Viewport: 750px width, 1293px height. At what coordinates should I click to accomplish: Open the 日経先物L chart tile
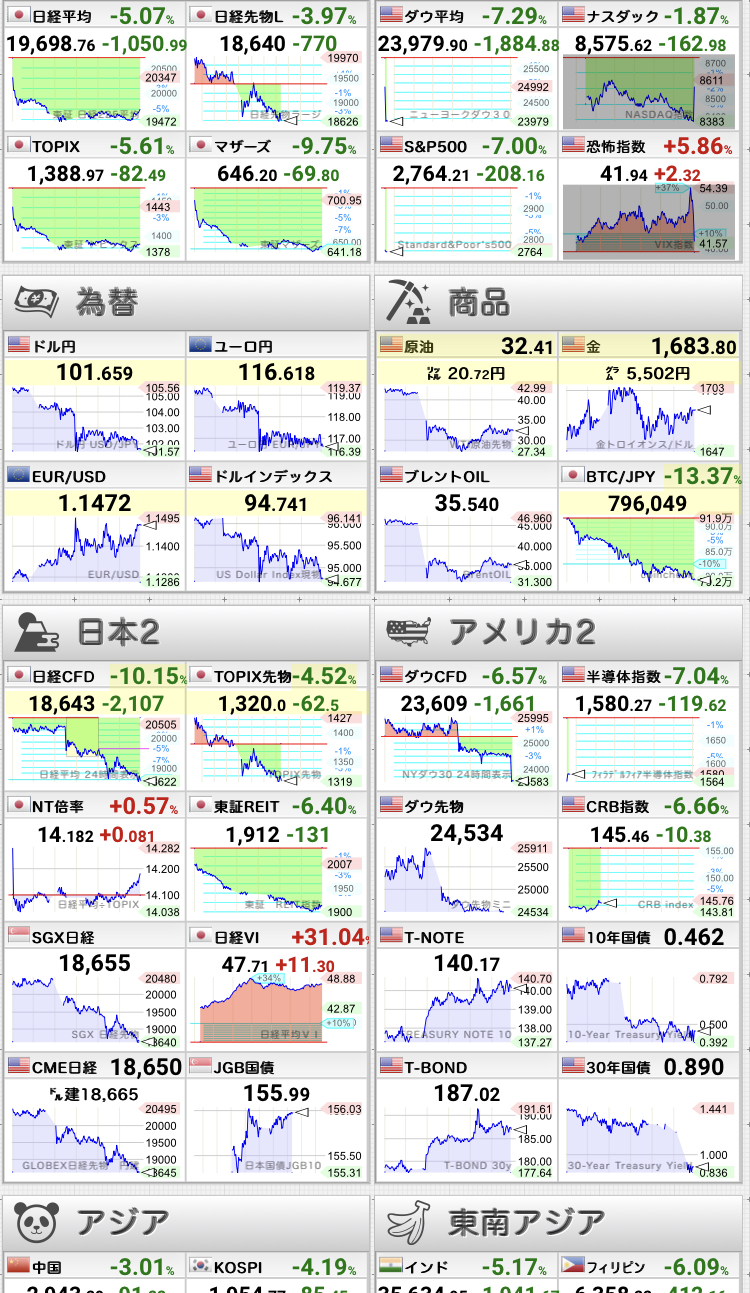pos(277,65)
